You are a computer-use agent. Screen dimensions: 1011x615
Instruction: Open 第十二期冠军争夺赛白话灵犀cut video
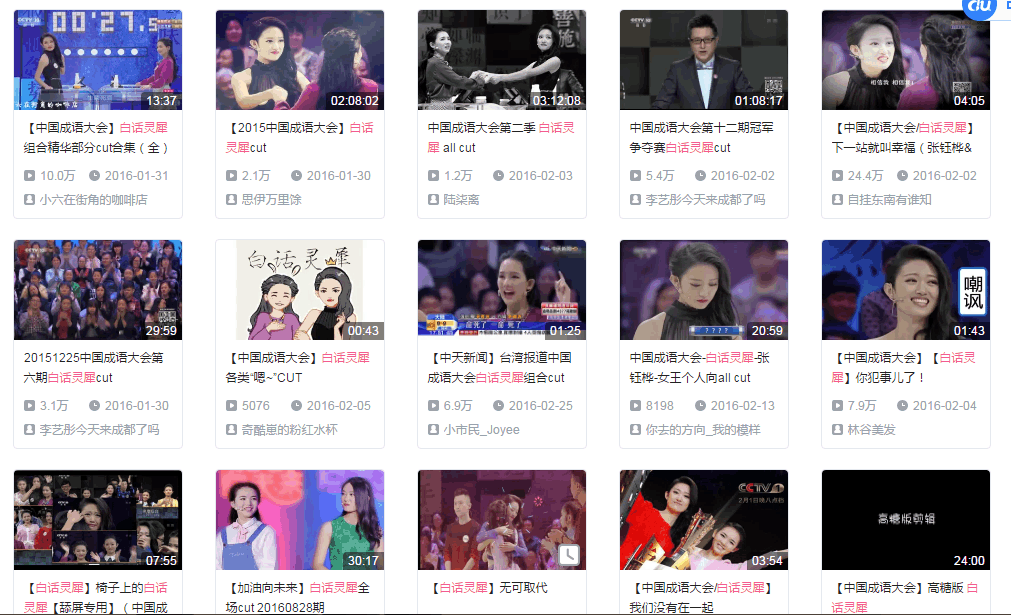tap(703, 60)
